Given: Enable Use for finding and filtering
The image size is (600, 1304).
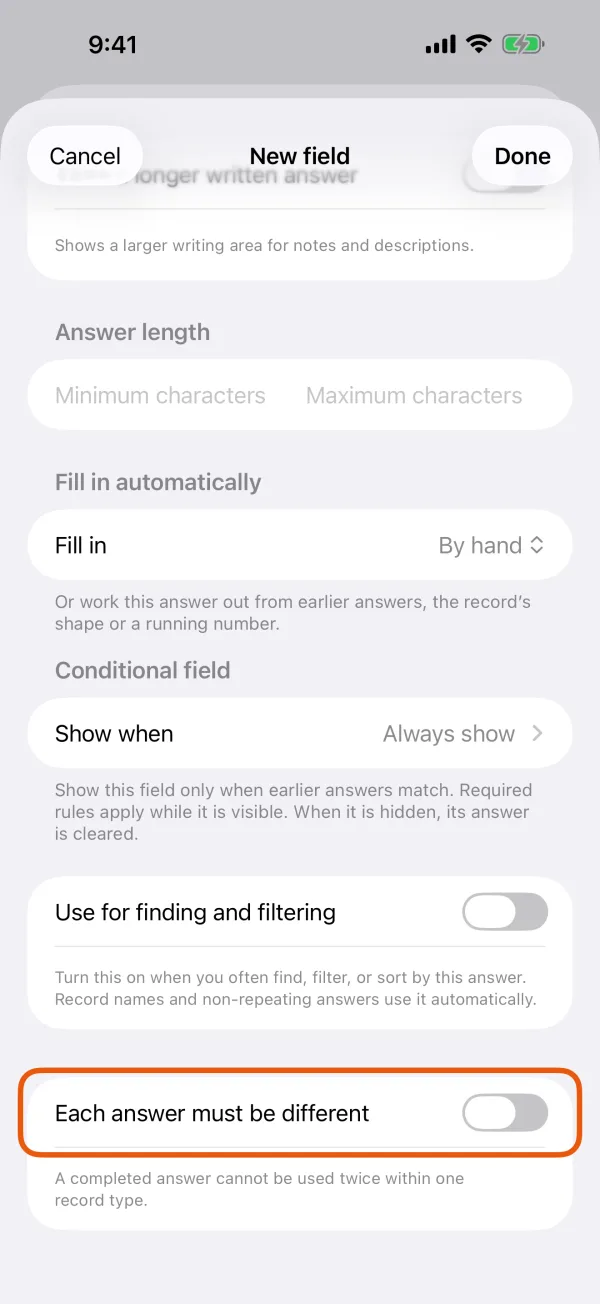Looking at the screenshot, I should [505, 912].
